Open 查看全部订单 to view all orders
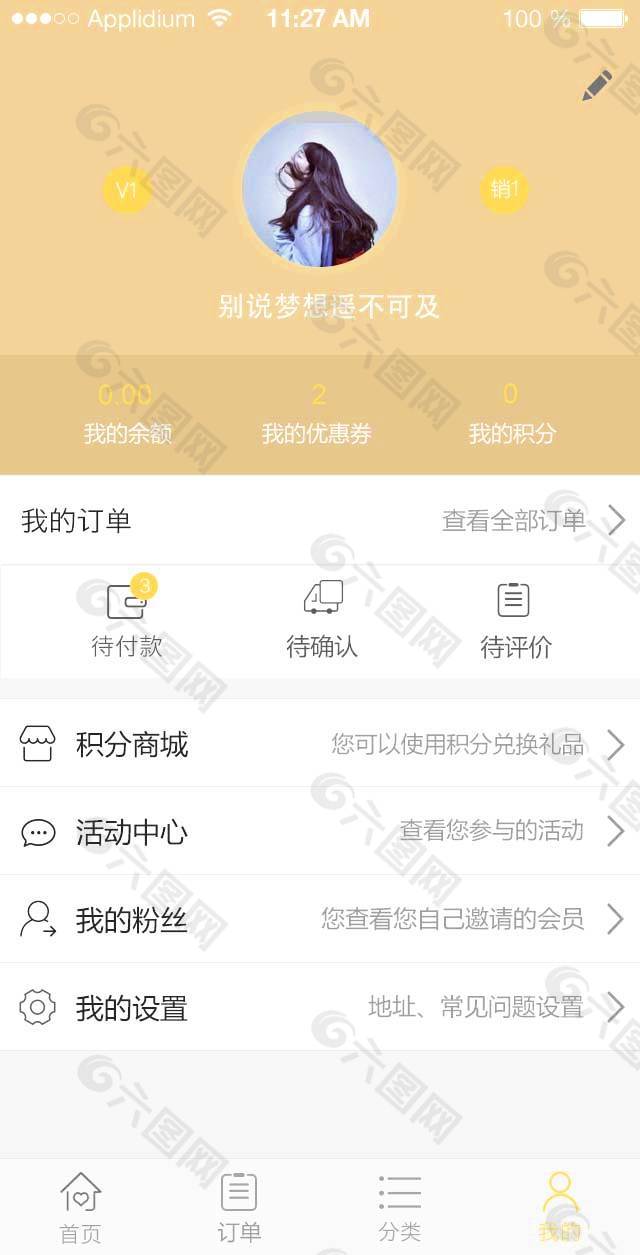This screenshot has height=1255, width=640. coord(532,521)
